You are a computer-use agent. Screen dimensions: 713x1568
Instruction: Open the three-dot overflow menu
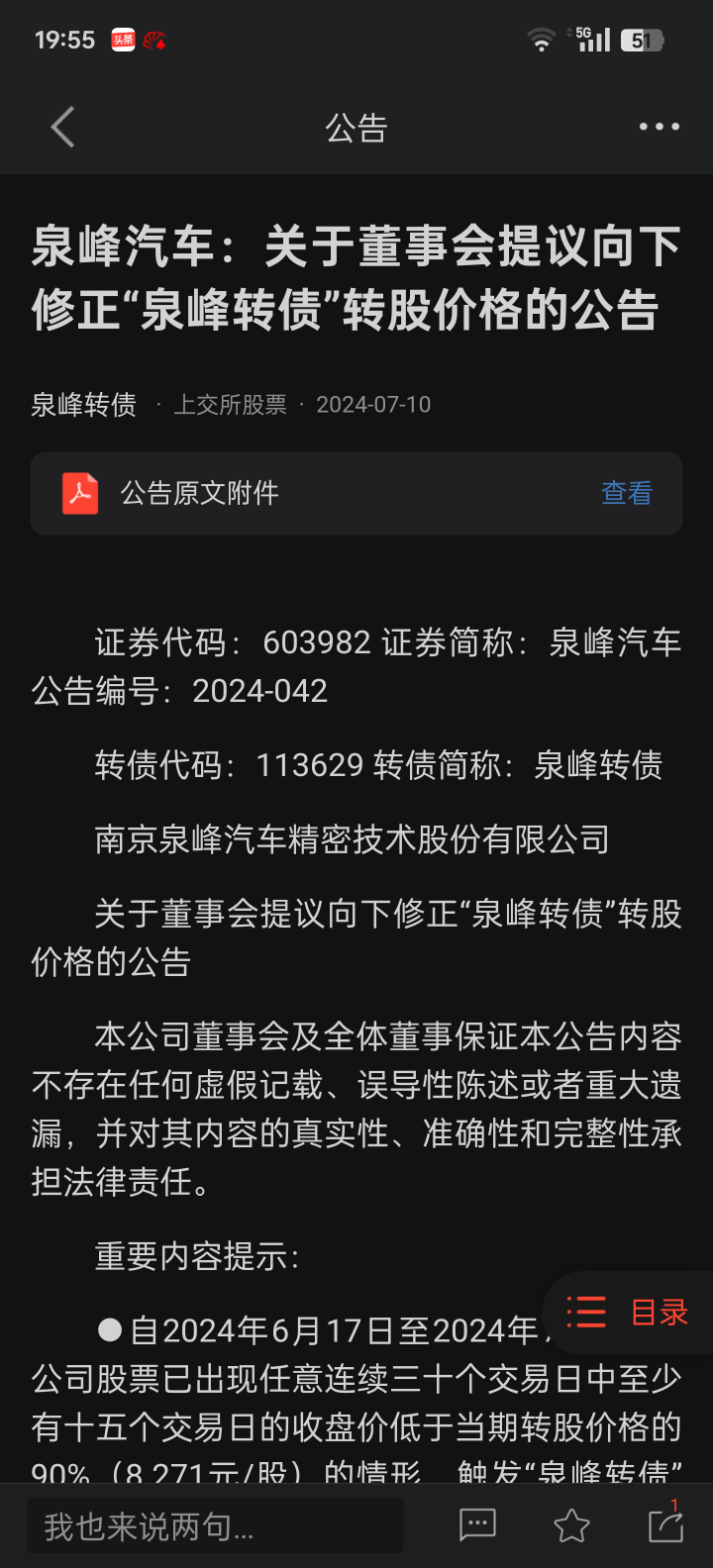[659, 127]
